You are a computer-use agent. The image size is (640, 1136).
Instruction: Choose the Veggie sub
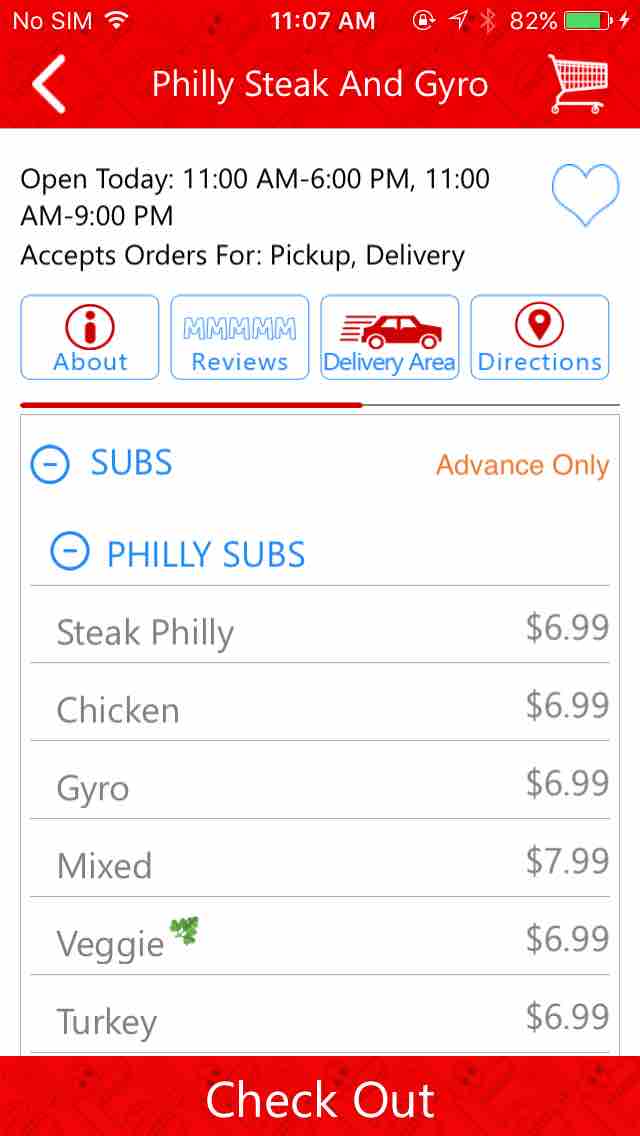tap(320, 942)
